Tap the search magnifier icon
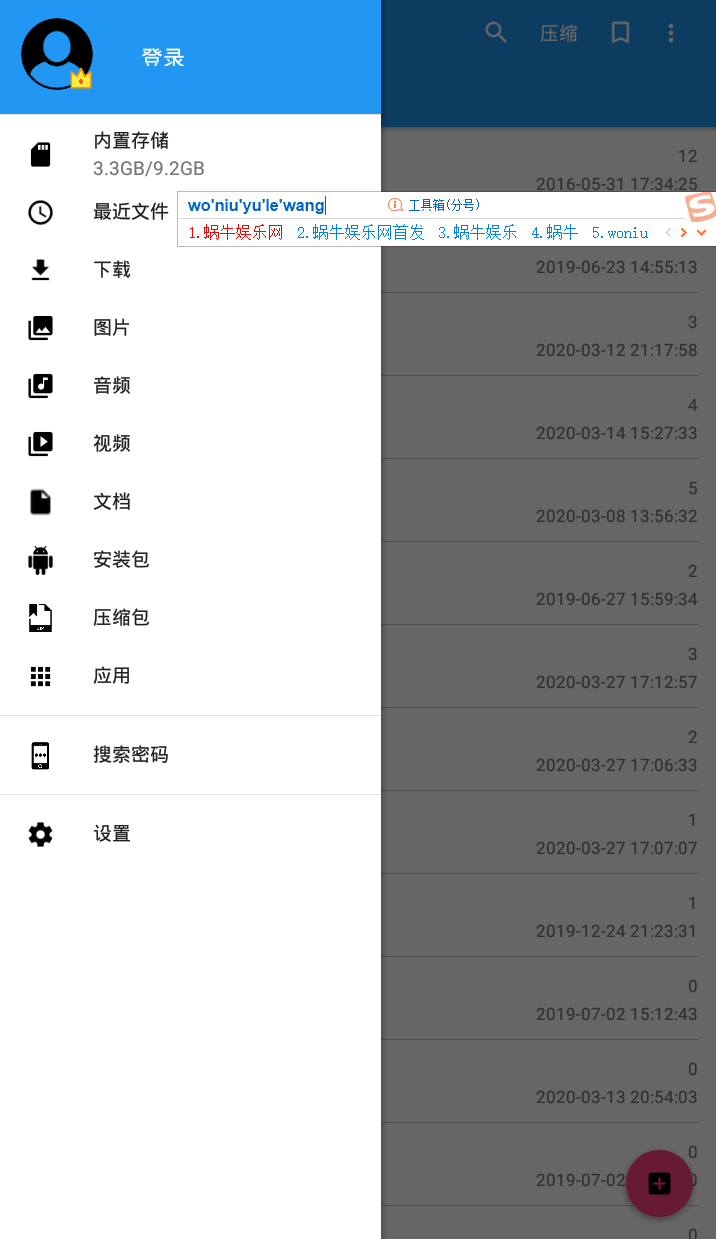The image size is (716, 1239). click(496, 33)
